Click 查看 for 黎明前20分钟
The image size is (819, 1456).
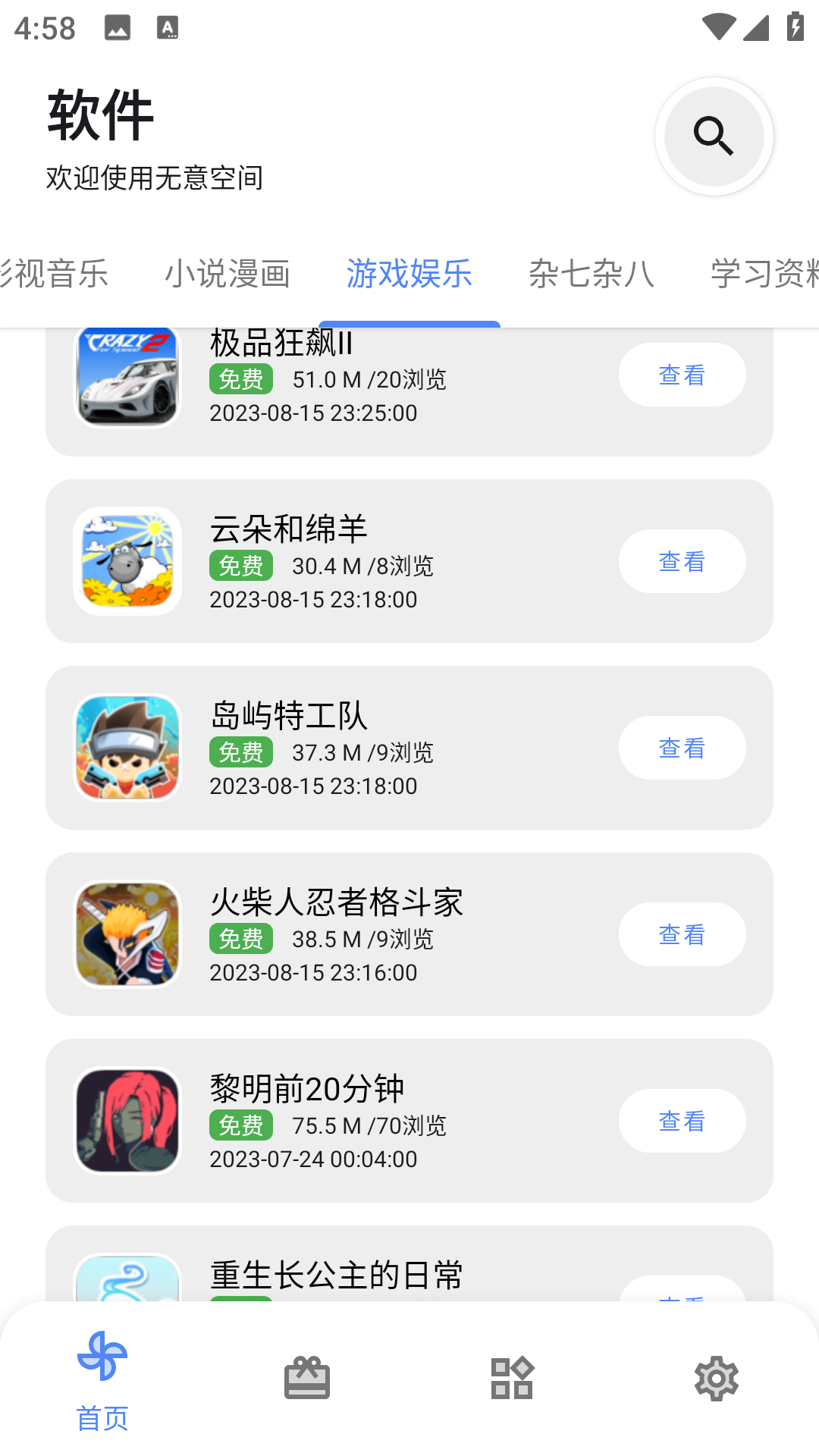click(682, 1121)
